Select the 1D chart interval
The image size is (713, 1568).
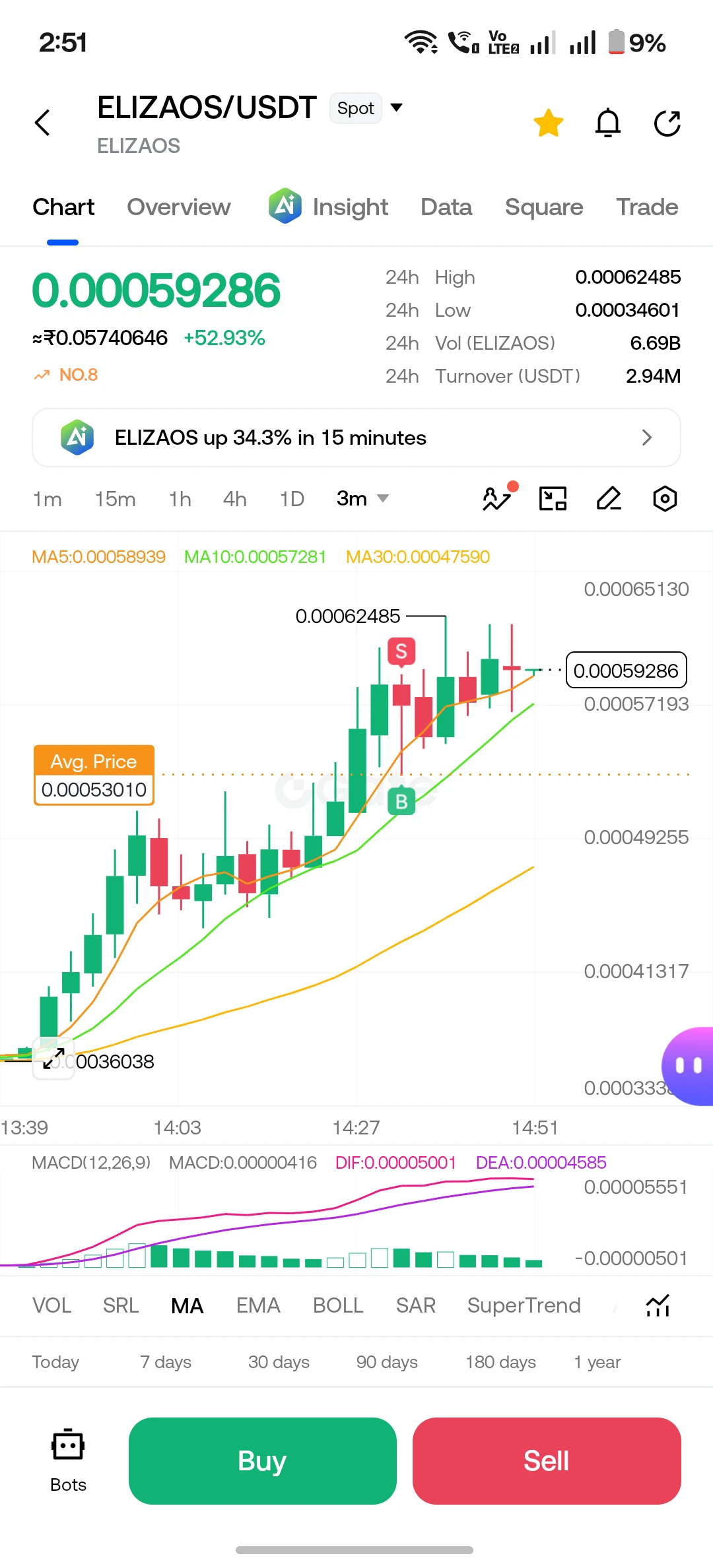(292, 499)
